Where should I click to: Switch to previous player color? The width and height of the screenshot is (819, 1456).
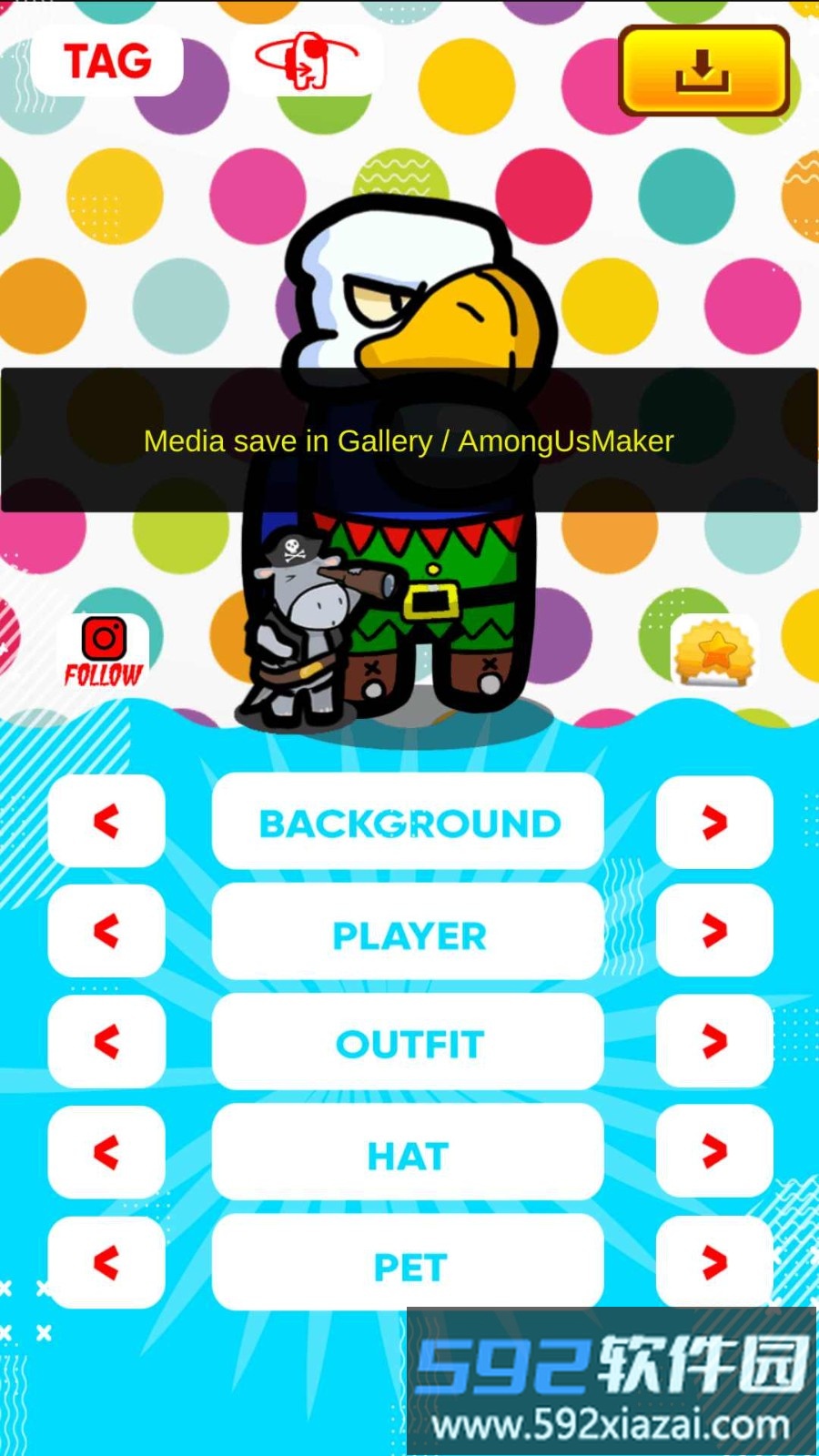click(x=106, y=931)
